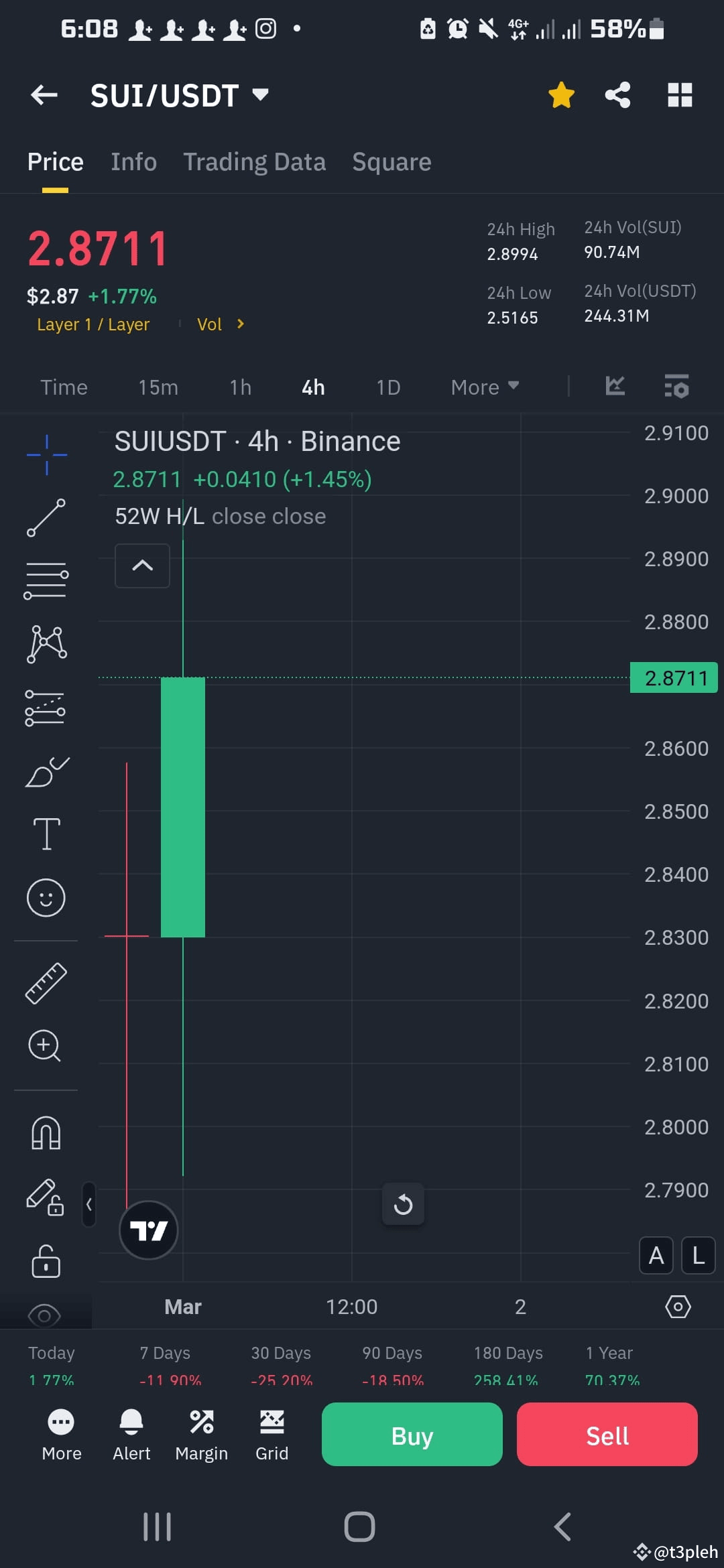Screen dimensions: 724x1568
Task: Switch to the Trading Data tab
Action: (254, 161)
